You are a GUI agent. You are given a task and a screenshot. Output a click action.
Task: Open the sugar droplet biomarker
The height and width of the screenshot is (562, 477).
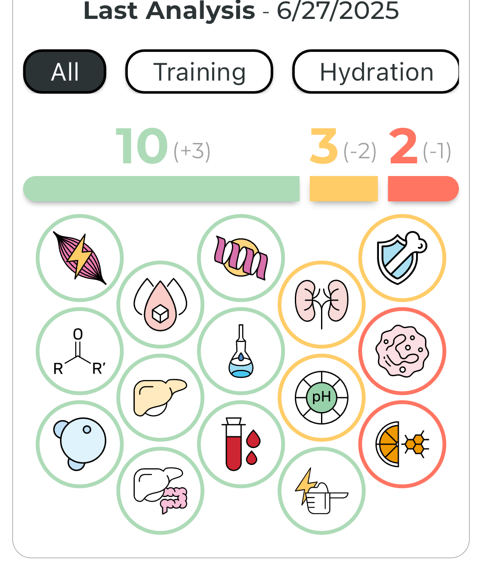(160, 304)
